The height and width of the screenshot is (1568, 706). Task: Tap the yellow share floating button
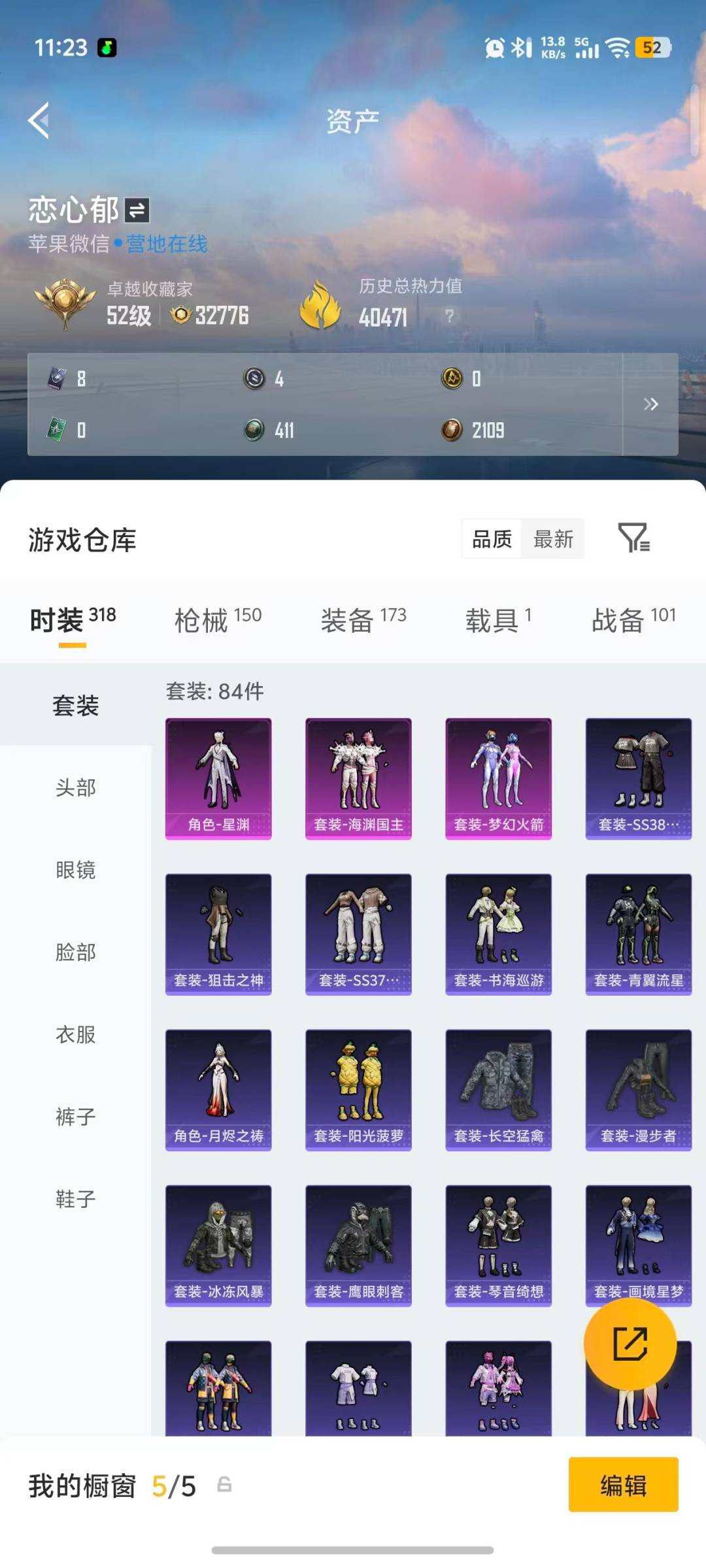629,1347
